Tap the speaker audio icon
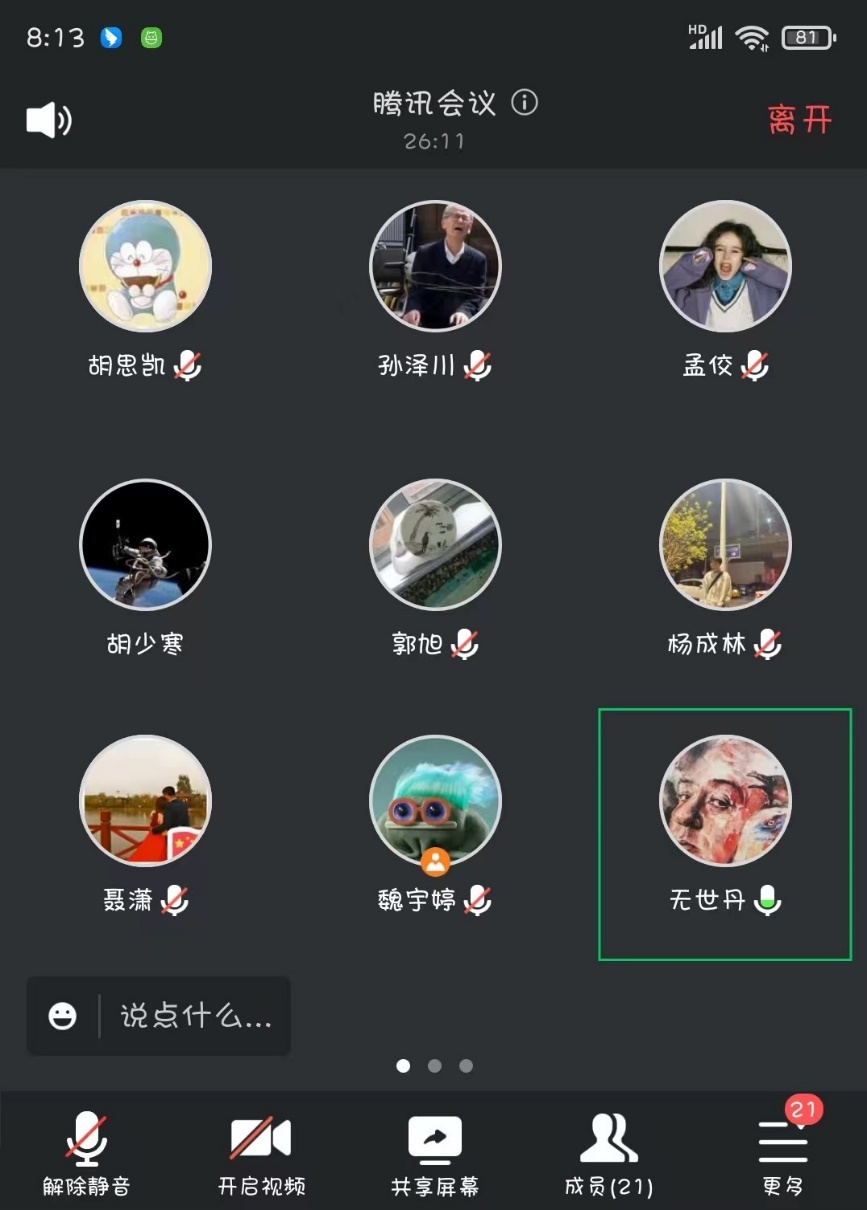This screenshot has height=1210, width=867. coord(48,121)
